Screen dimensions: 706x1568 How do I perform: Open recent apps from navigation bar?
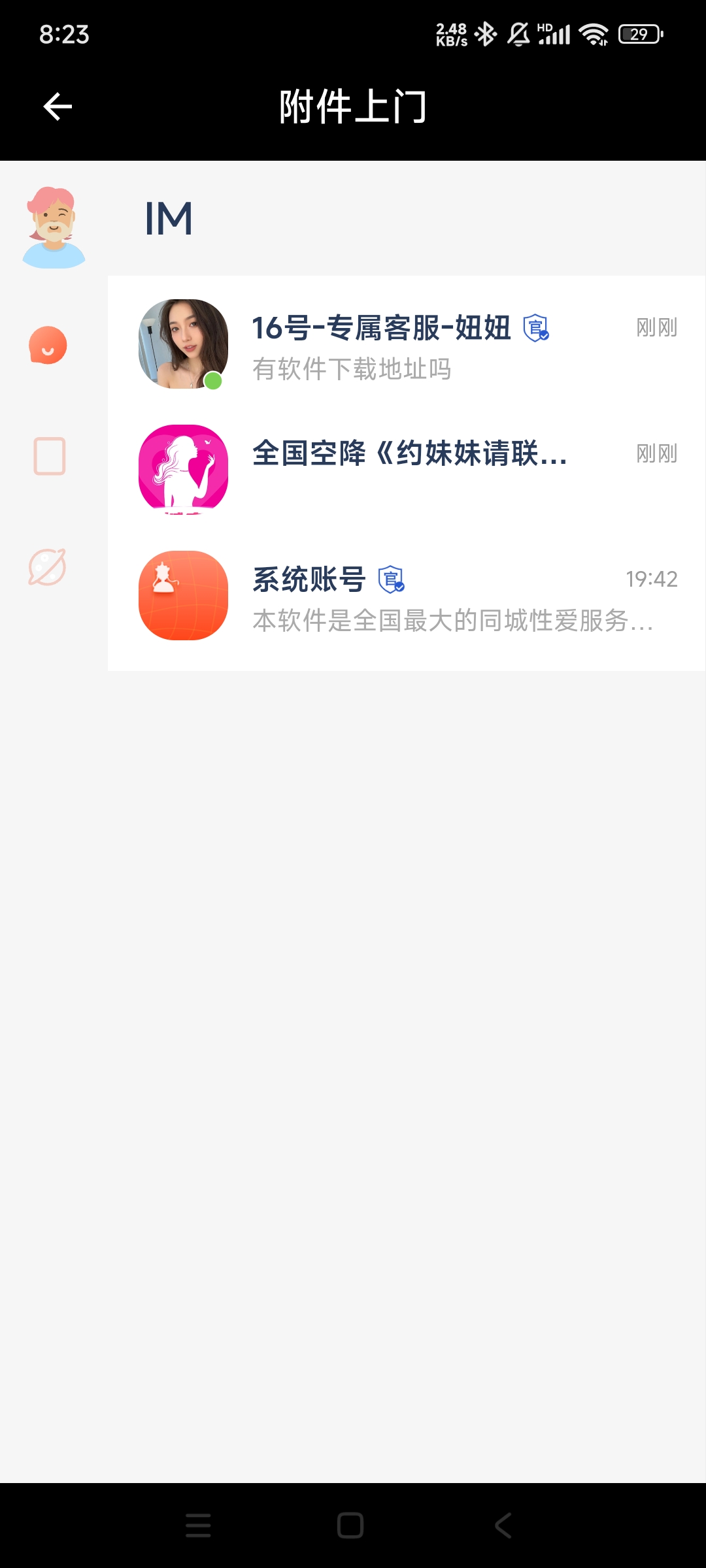[198, 1526]
